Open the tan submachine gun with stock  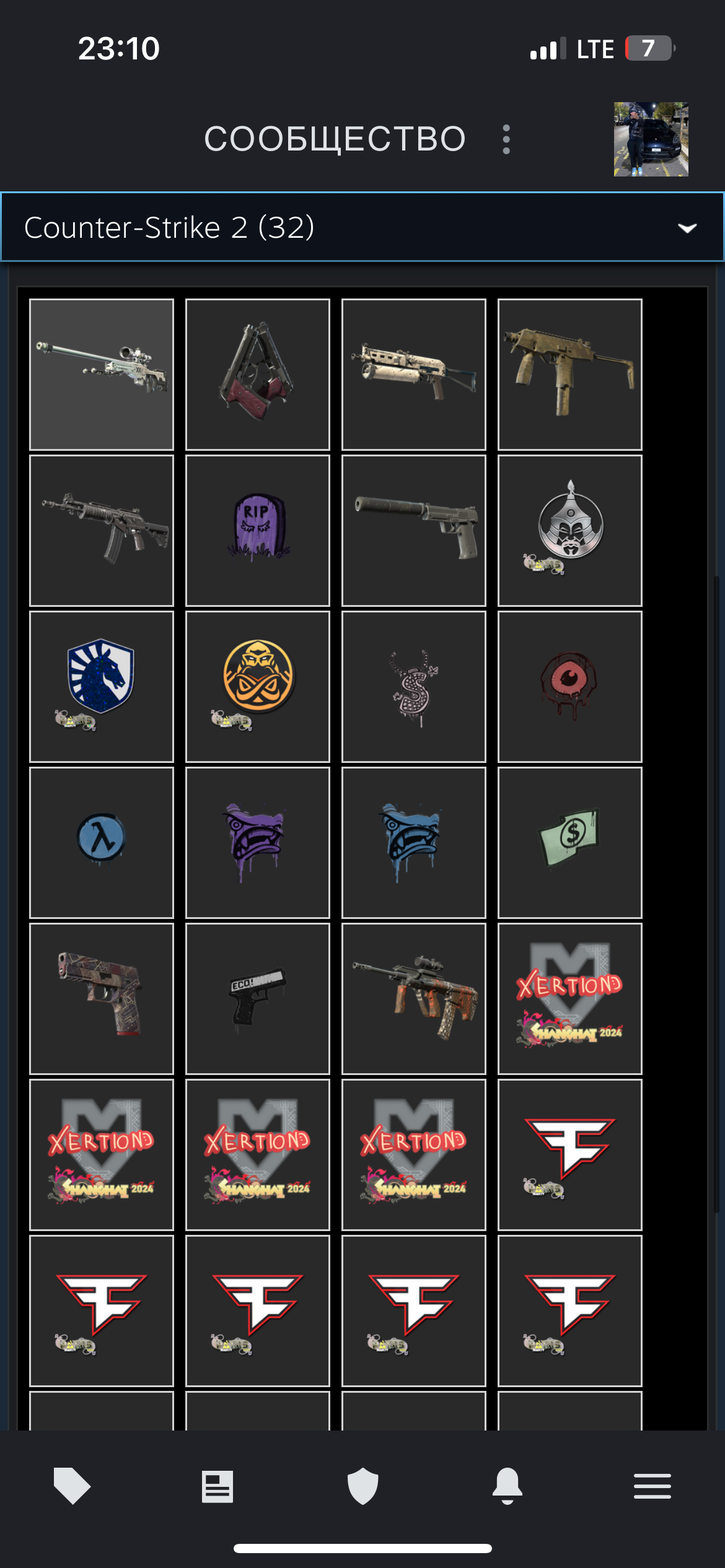click(570, 375)
